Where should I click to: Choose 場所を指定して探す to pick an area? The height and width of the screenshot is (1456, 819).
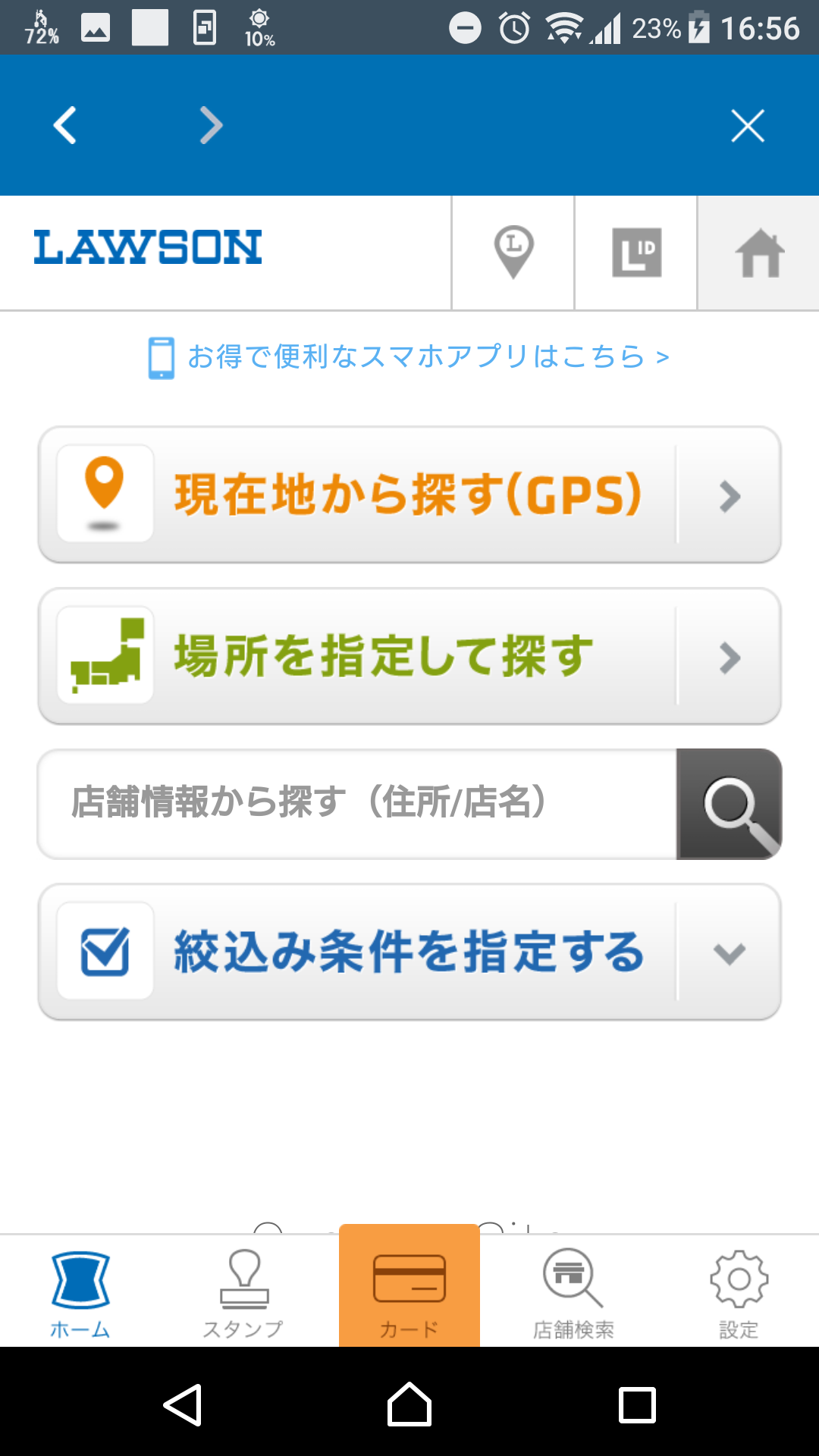pyautogui.click(x=409, y=656)
